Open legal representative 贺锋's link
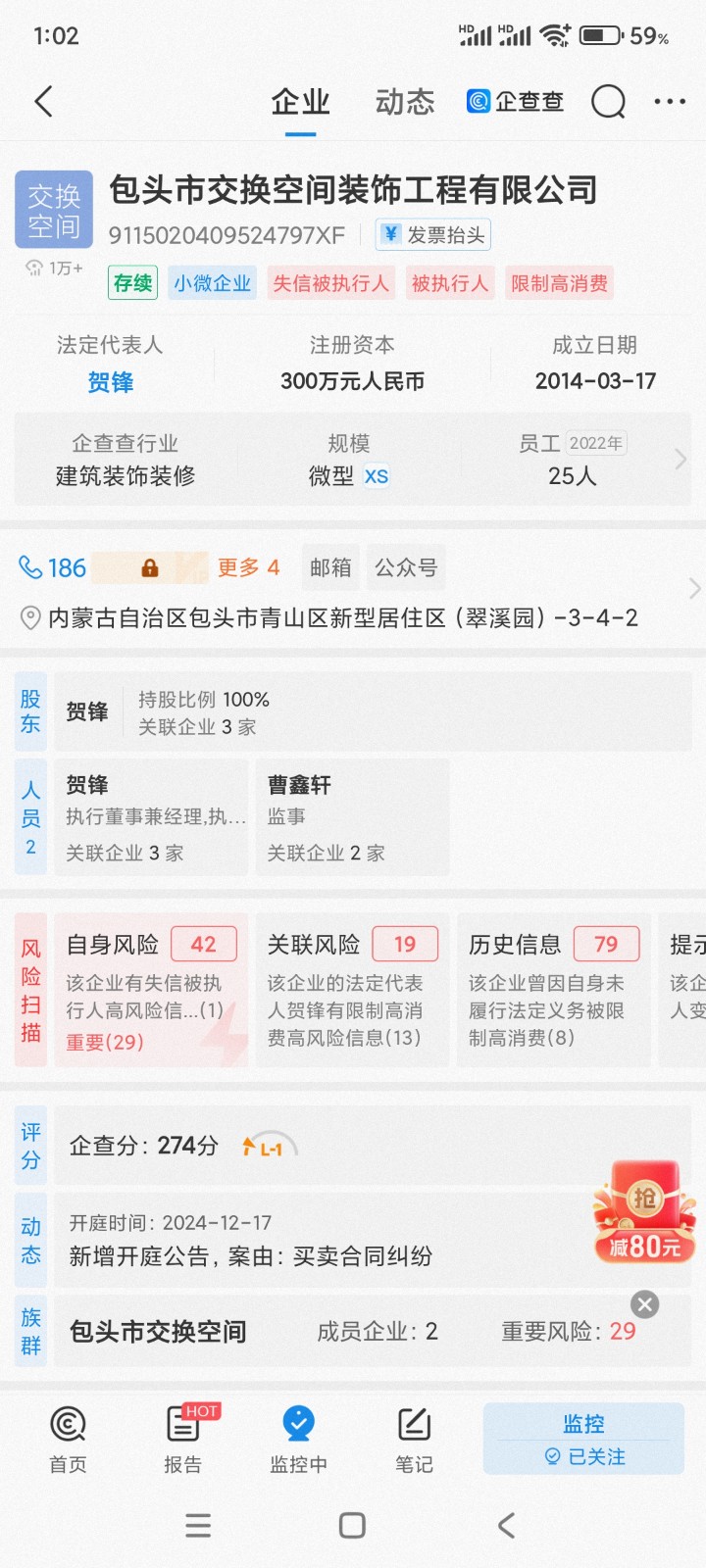Image resolution: width=706 pixels, height=1568 pixels. pyautogui.click(x=110, y=382)
